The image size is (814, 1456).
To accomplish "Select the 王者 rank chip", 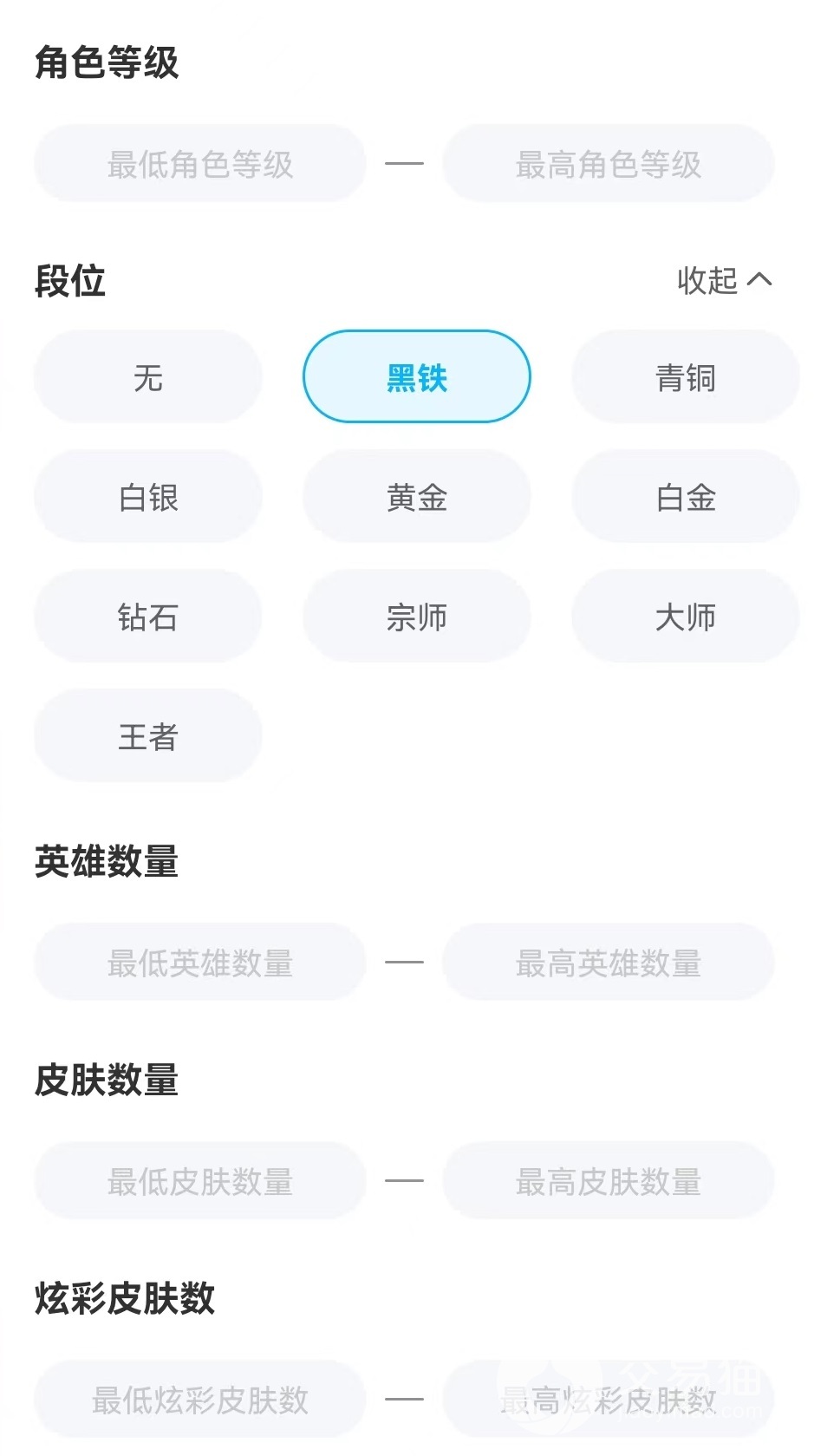I will click(147, 736).
